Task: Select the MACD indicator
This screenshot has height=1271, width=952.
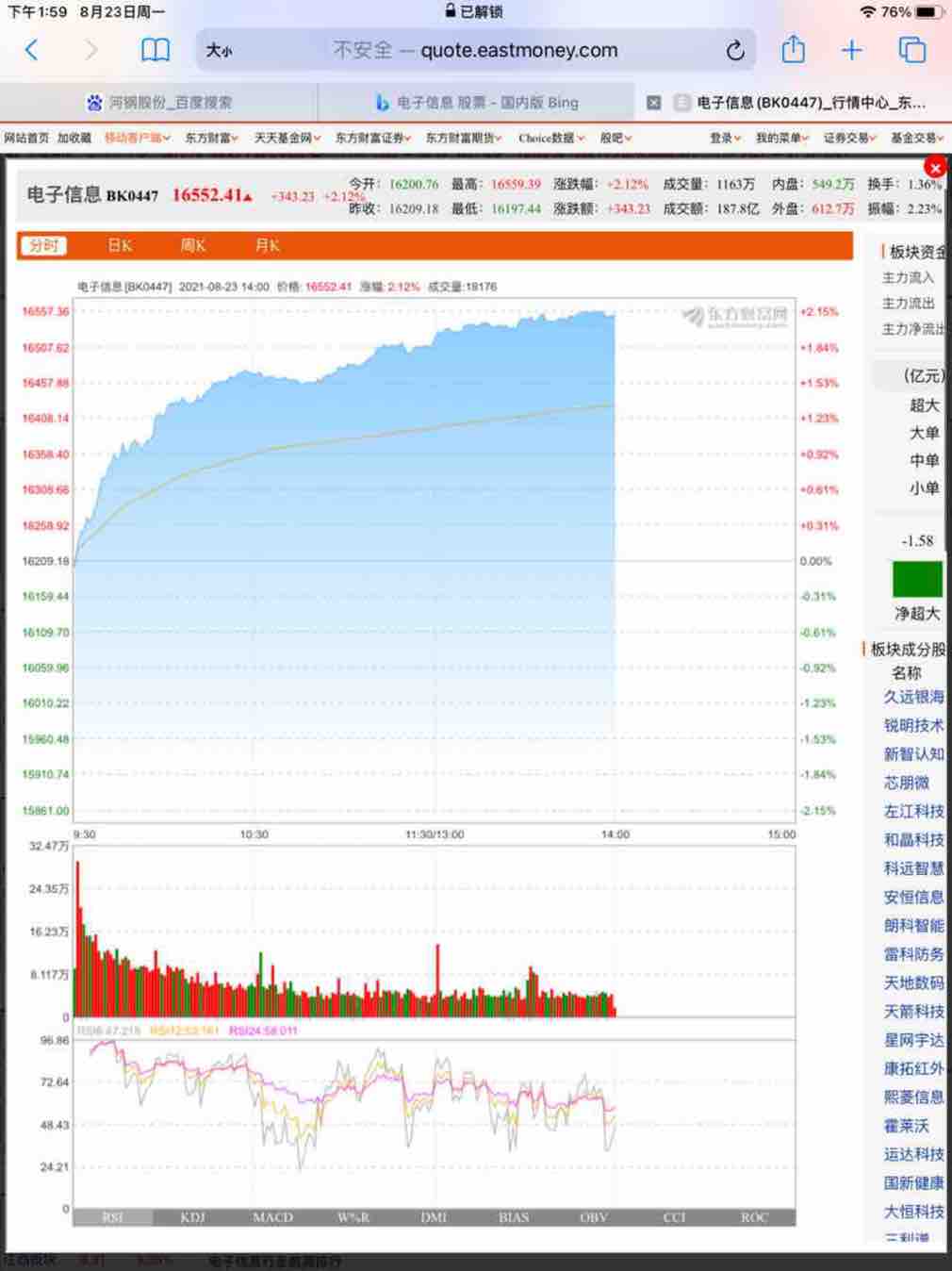Action: 272,1217
